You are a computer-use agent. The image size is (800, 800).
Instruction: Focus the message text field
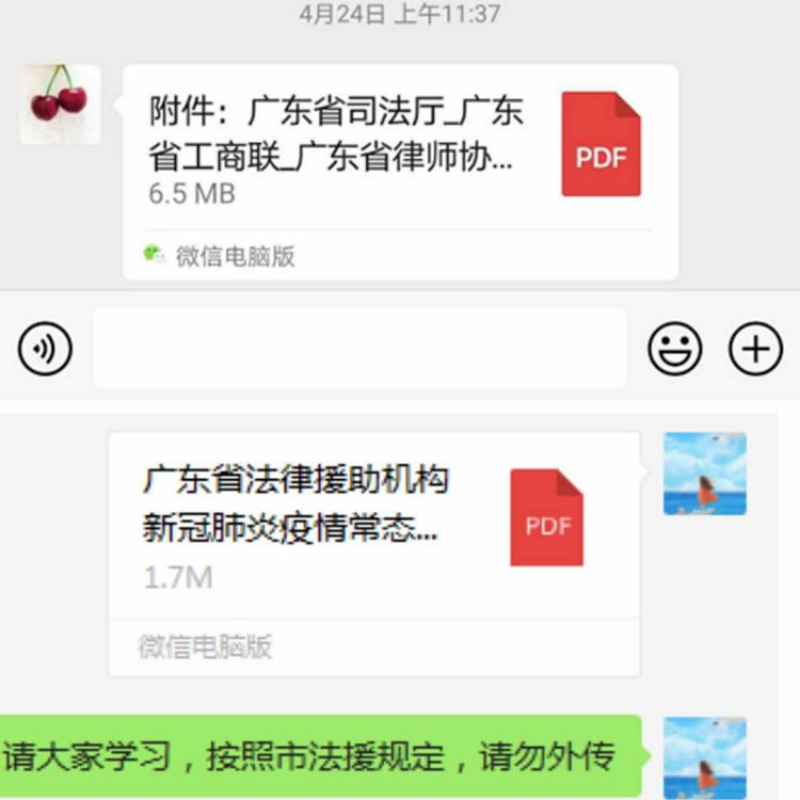point(360,348)
